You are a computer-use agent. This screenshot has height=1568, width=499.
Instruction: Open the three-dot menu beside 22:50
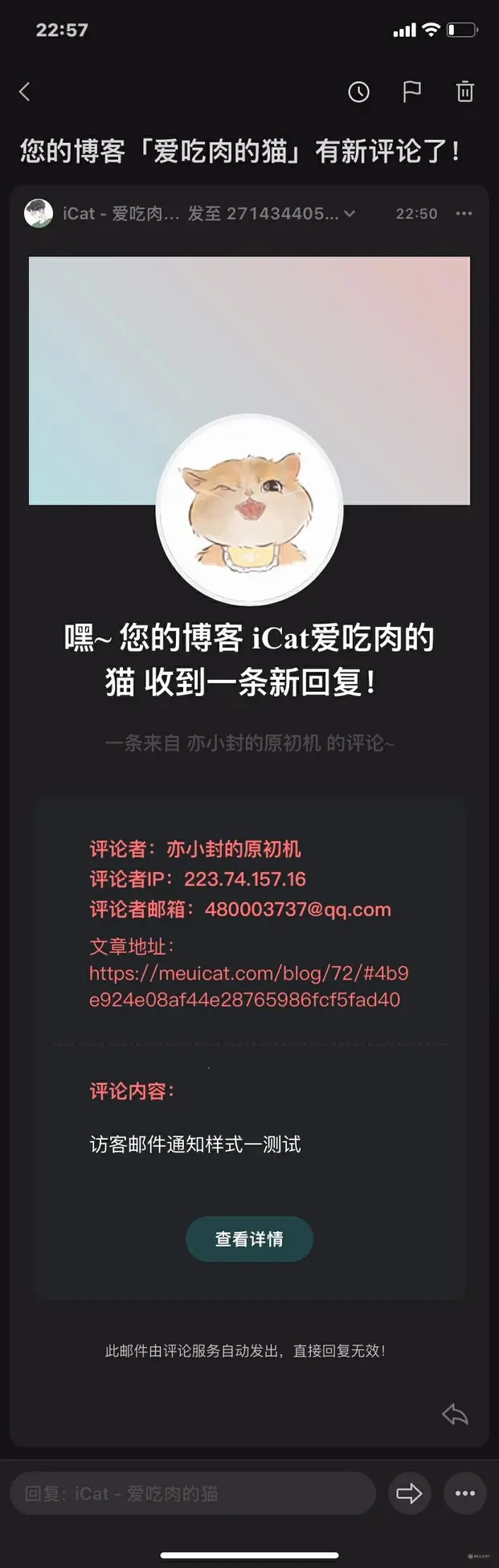464,214
